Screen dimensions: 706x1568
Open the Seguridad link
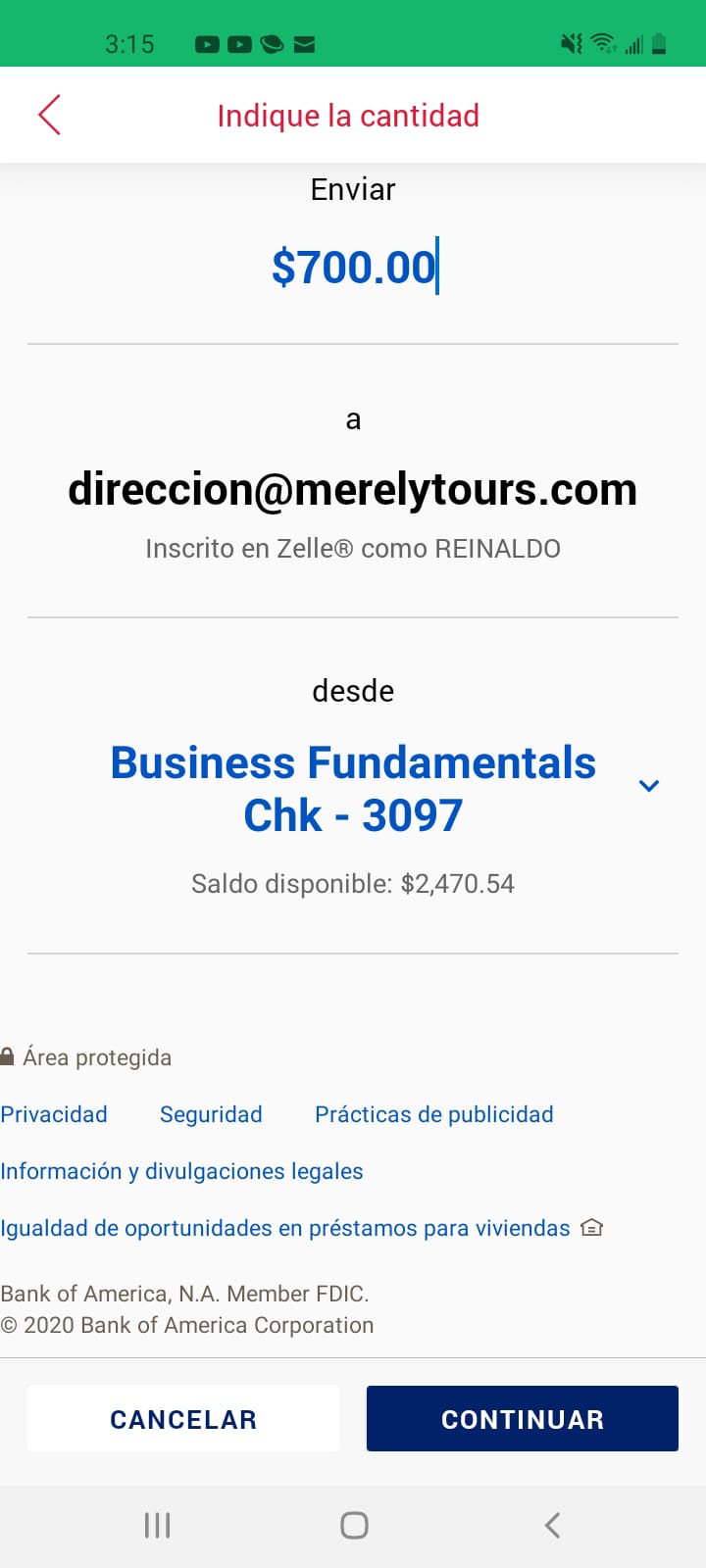[211, 1114]
